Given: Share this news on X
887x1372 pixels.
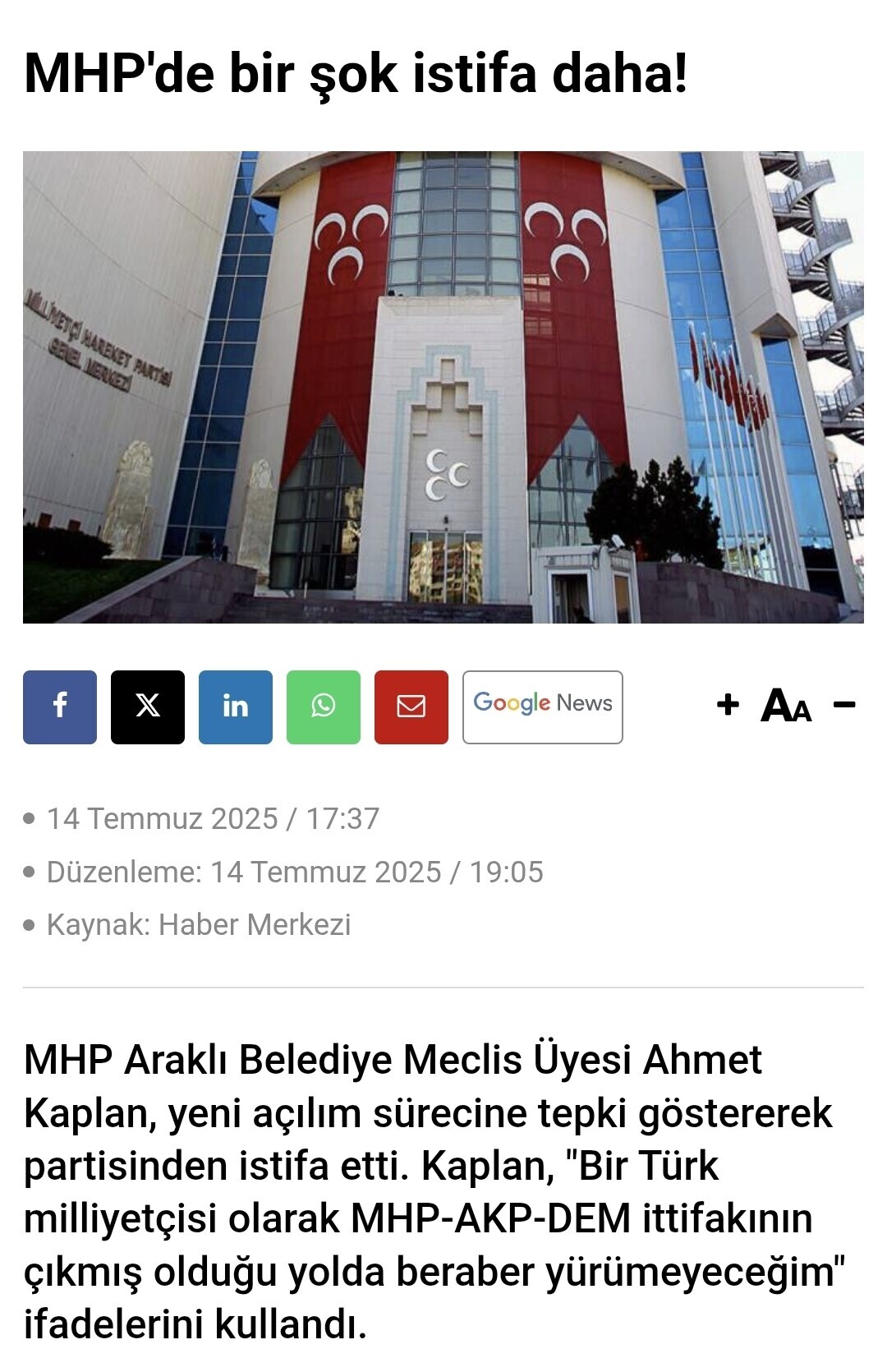Looking at the screenshot, I should click(x=148, y=707).
